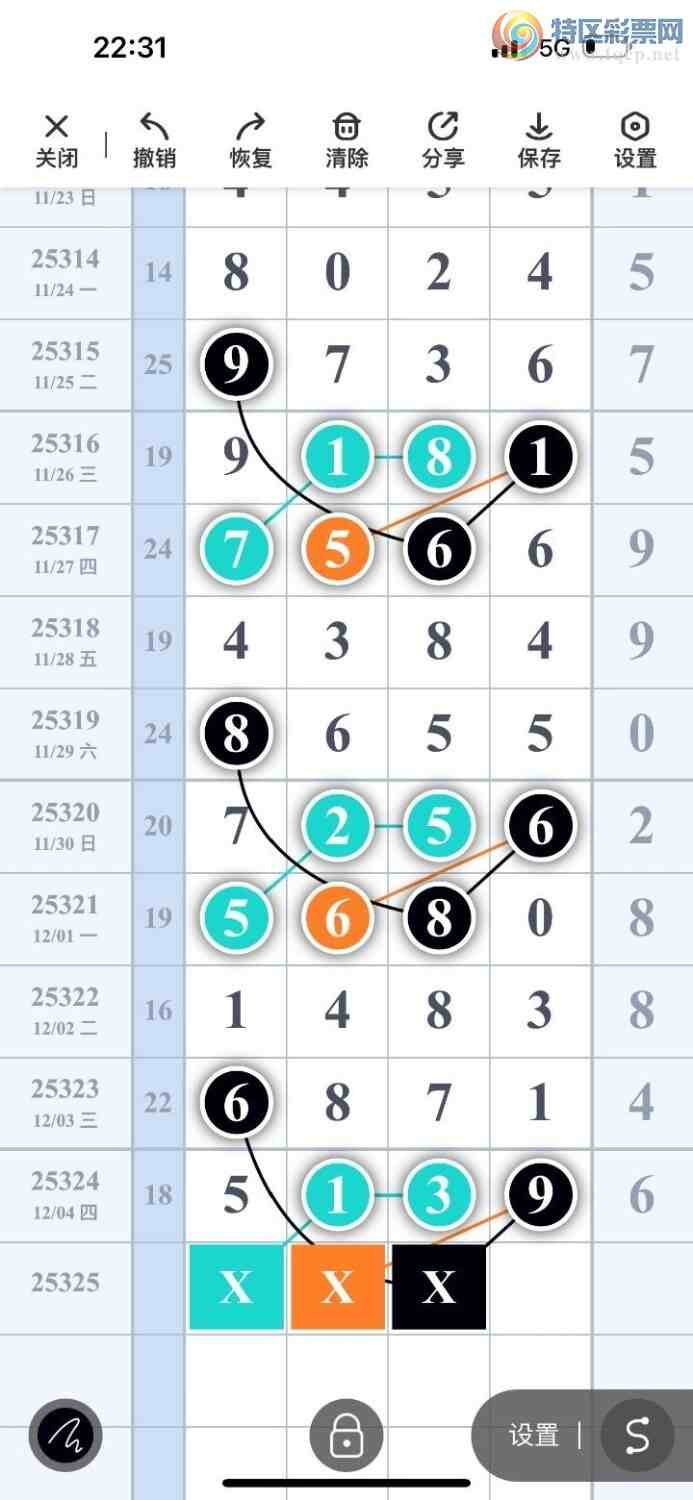Select the orange X prediction cell

point(338,1287)
